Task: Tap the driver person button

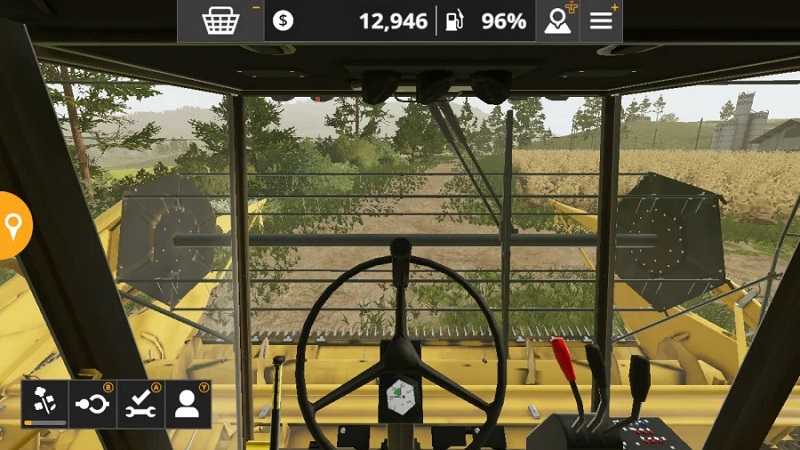Action: pos(188,403)
